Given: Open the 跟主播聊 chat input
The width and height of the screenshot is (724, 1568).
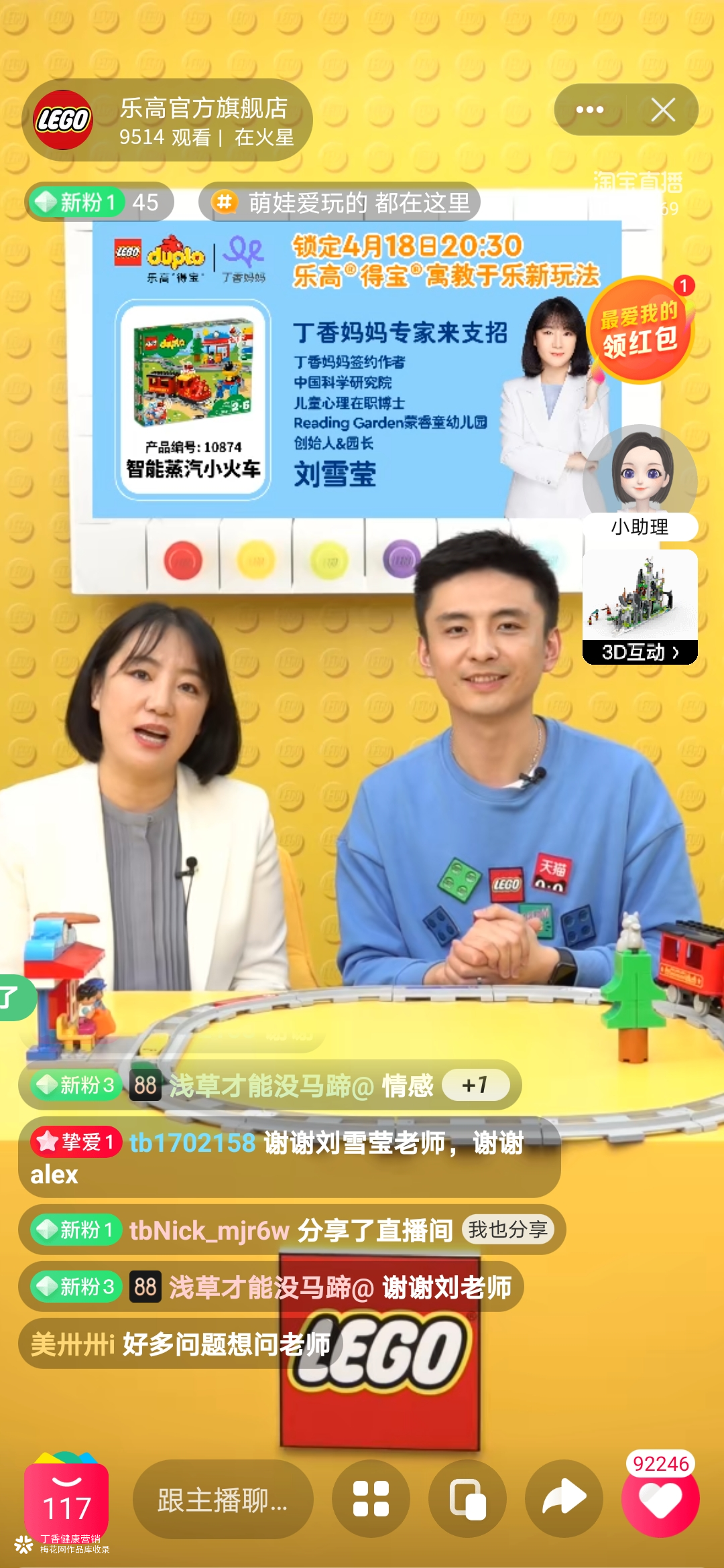Looking at the screenshot, I should 223,1500.
